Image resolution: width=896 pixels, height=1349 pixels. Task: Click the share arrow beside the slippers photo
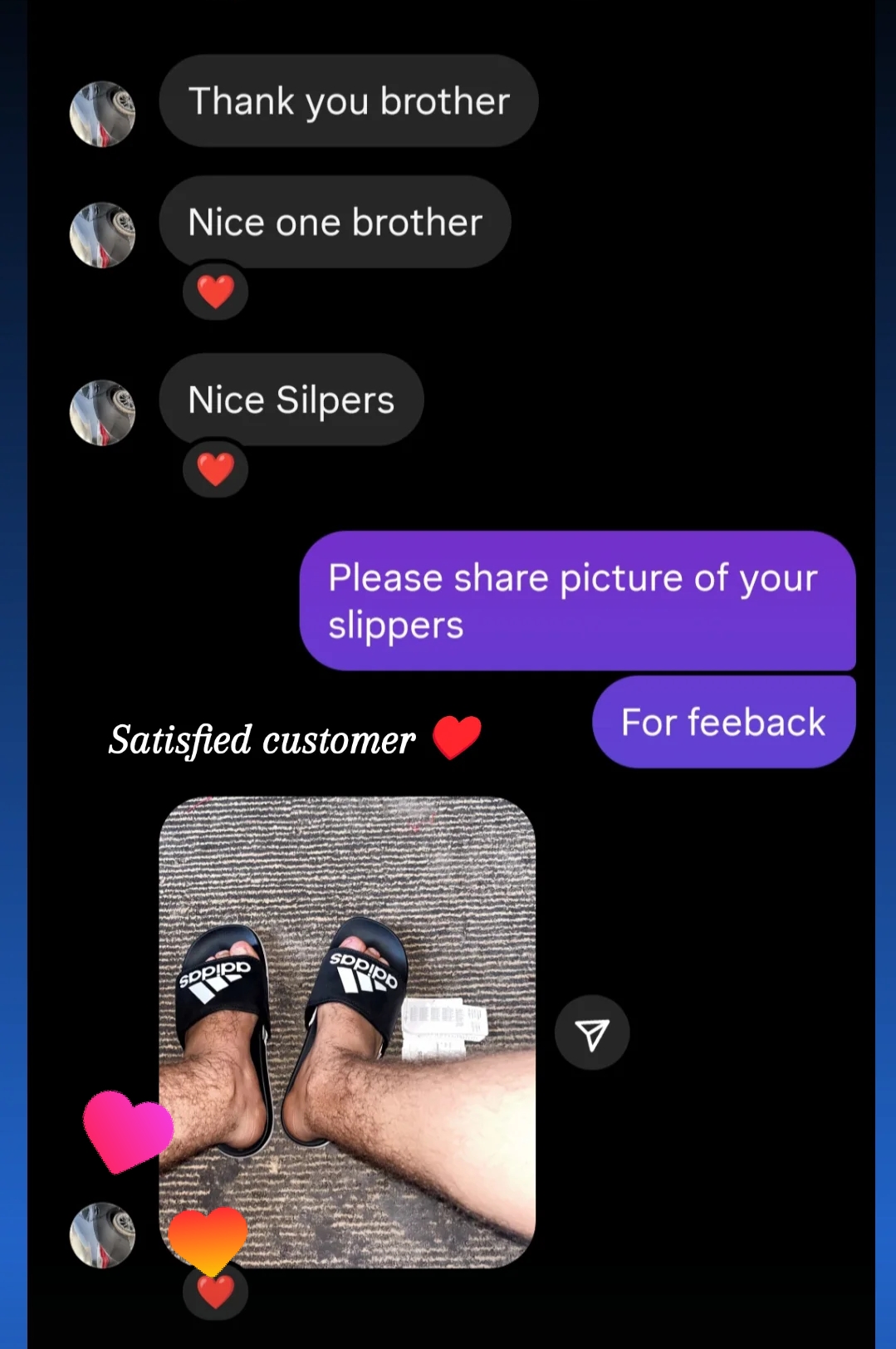click(592, 1032)
